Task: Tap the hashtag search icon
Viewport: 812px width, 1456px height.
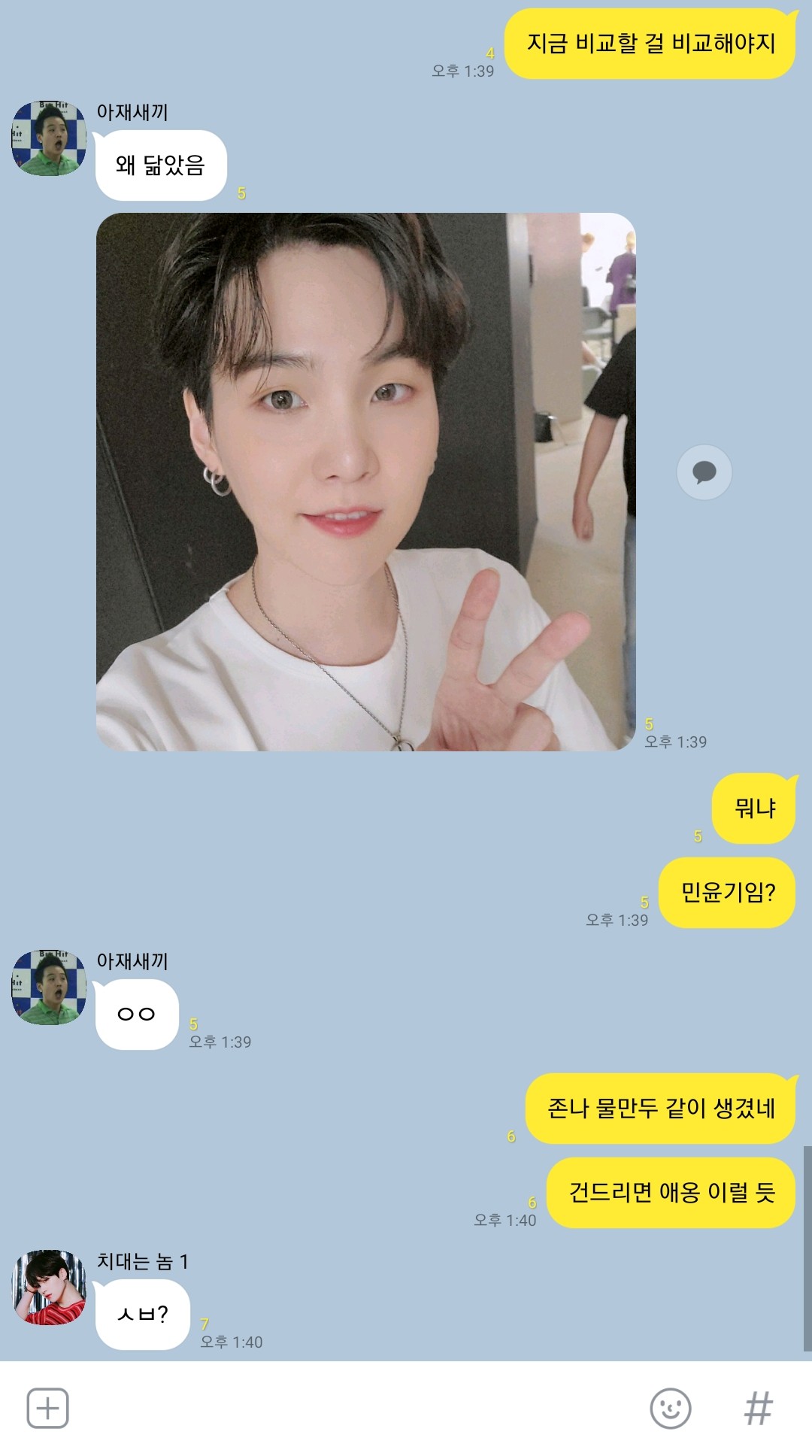Action: coord(759,1408)
